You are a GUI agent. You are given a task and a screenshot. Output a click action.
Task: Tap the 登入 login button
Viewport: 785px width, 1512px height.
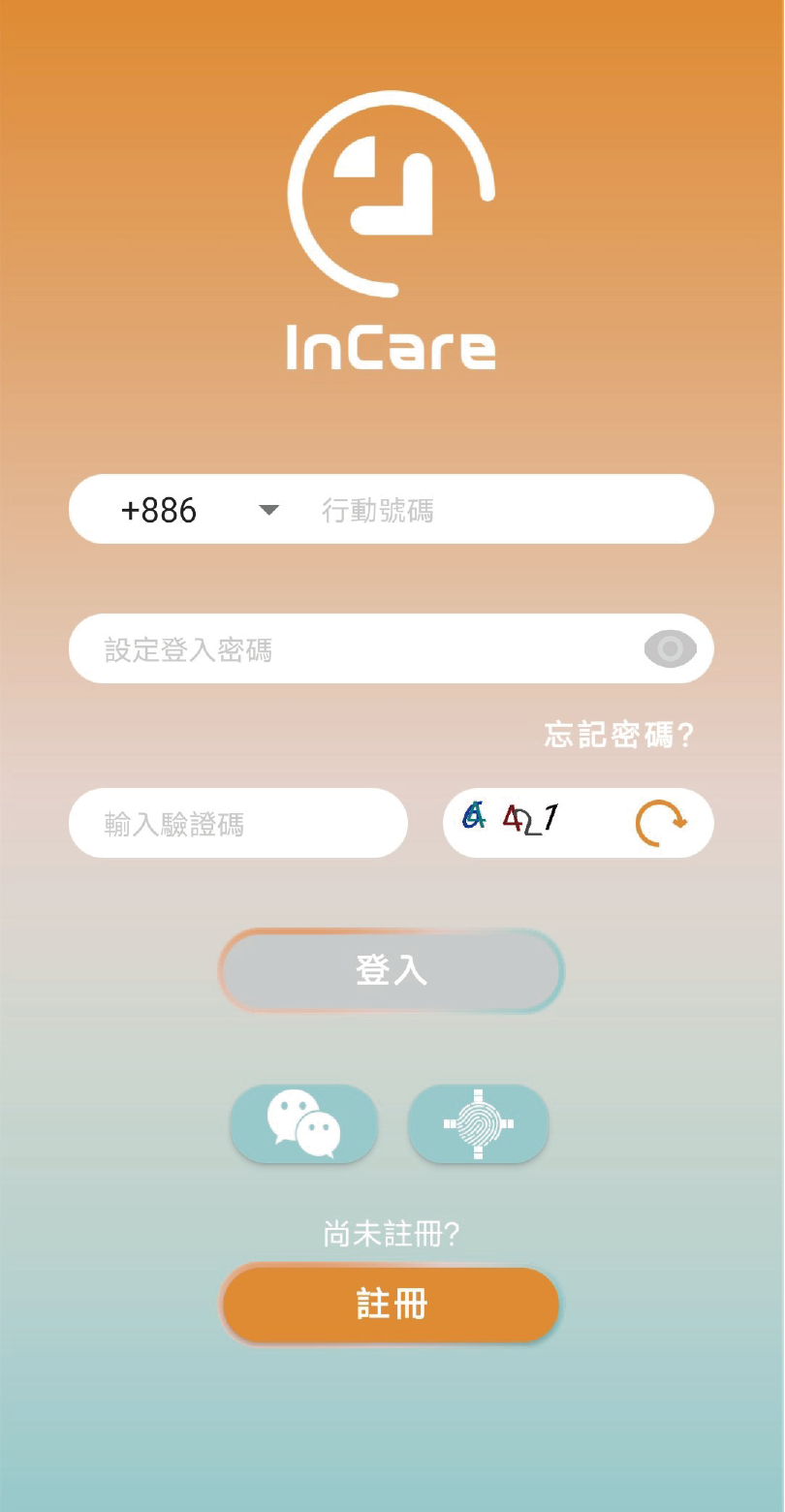click(x=392, y=971)
